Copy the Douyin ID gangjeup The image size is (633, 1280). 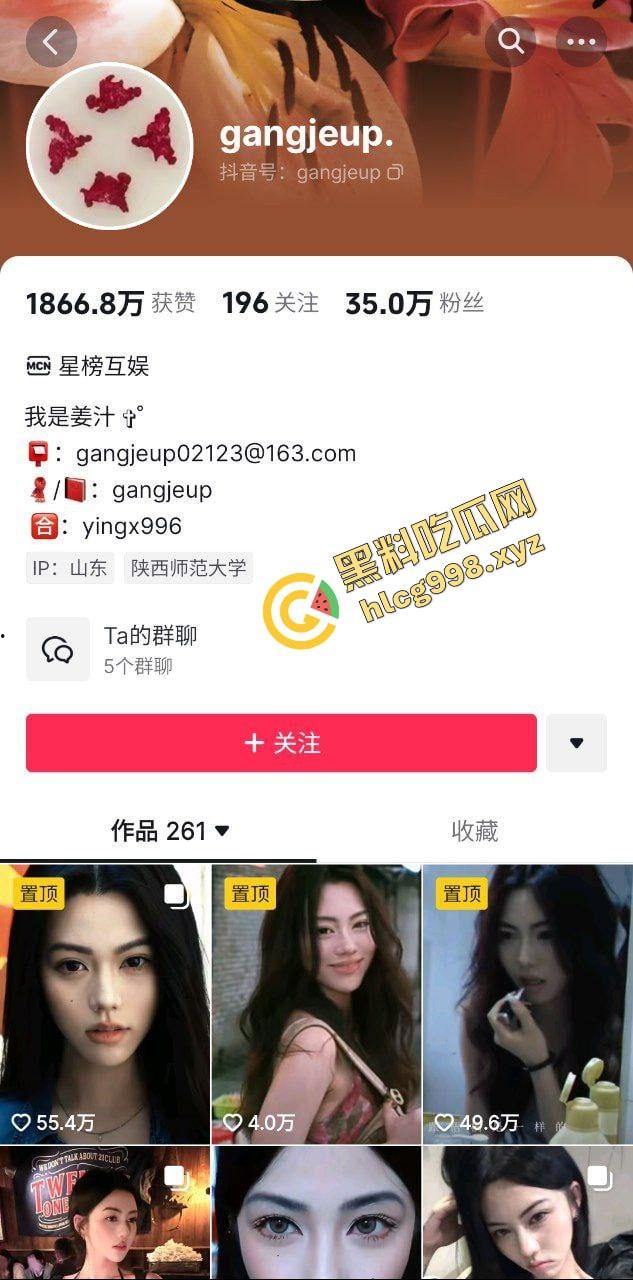(395, 173)
